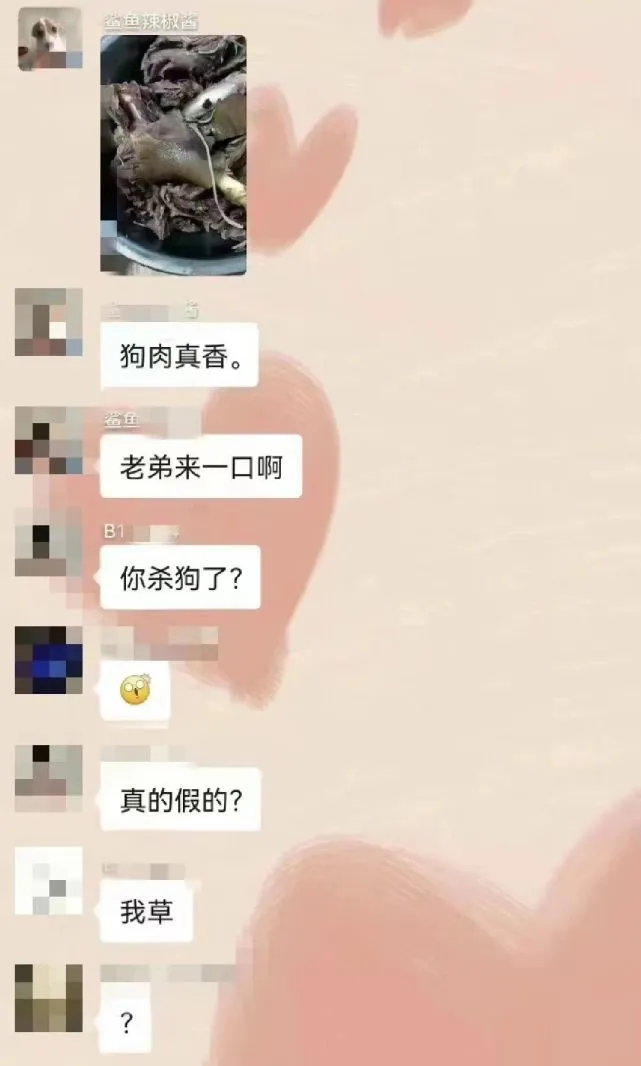Screen dimensions: 641x1066
Task: Open the blue avatar beside the emoji message
Action: pyautogui.click(x=48, y=660)
